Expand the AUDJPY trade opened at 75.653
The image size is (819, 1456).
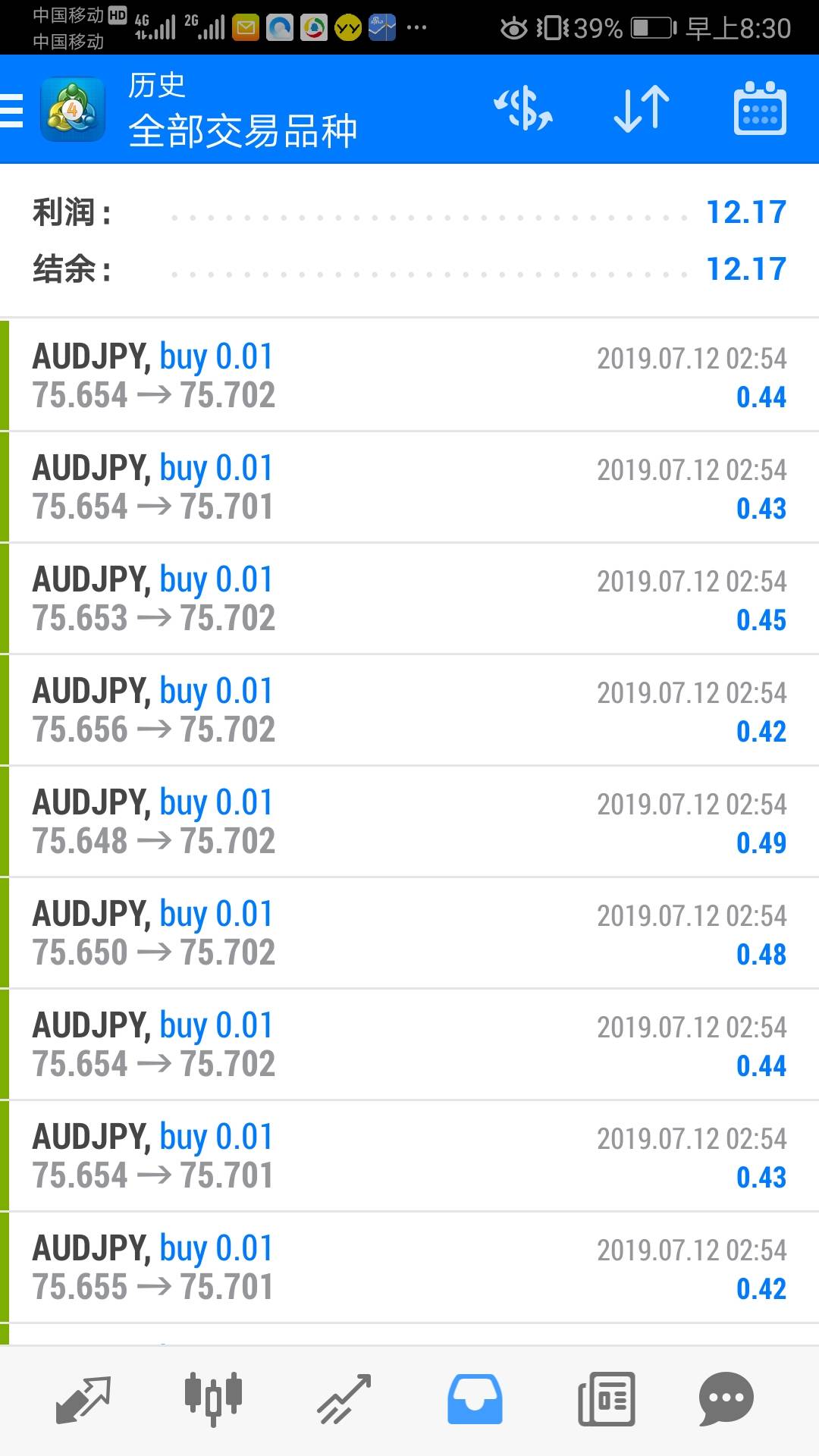pyautogui.click(x=409, y=599)
